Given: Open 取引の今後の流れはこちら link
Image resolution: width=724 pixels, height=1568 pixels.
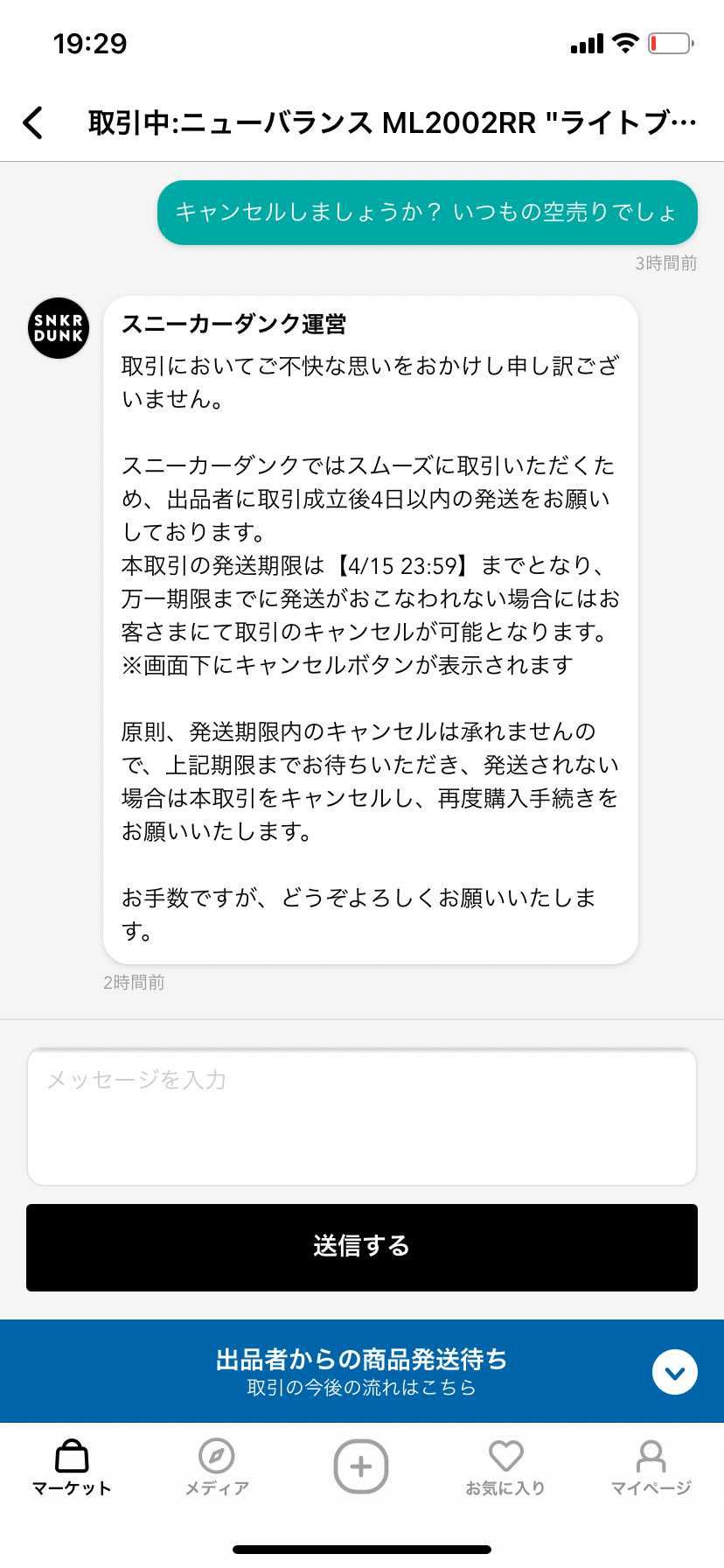Looking at the screenshot, I should pos(361,1386).
